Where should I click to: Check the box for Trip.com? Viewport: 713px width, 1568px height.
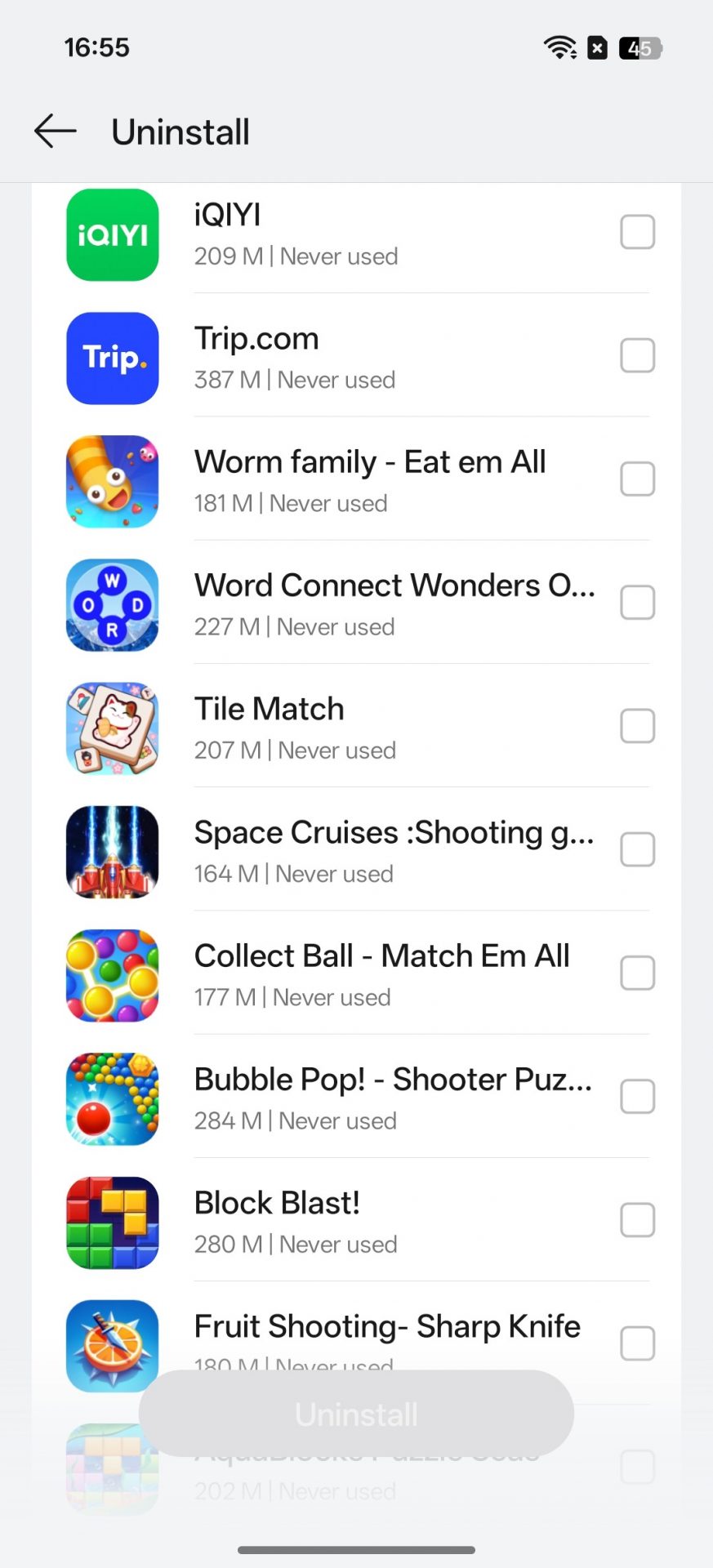(637, 355)
